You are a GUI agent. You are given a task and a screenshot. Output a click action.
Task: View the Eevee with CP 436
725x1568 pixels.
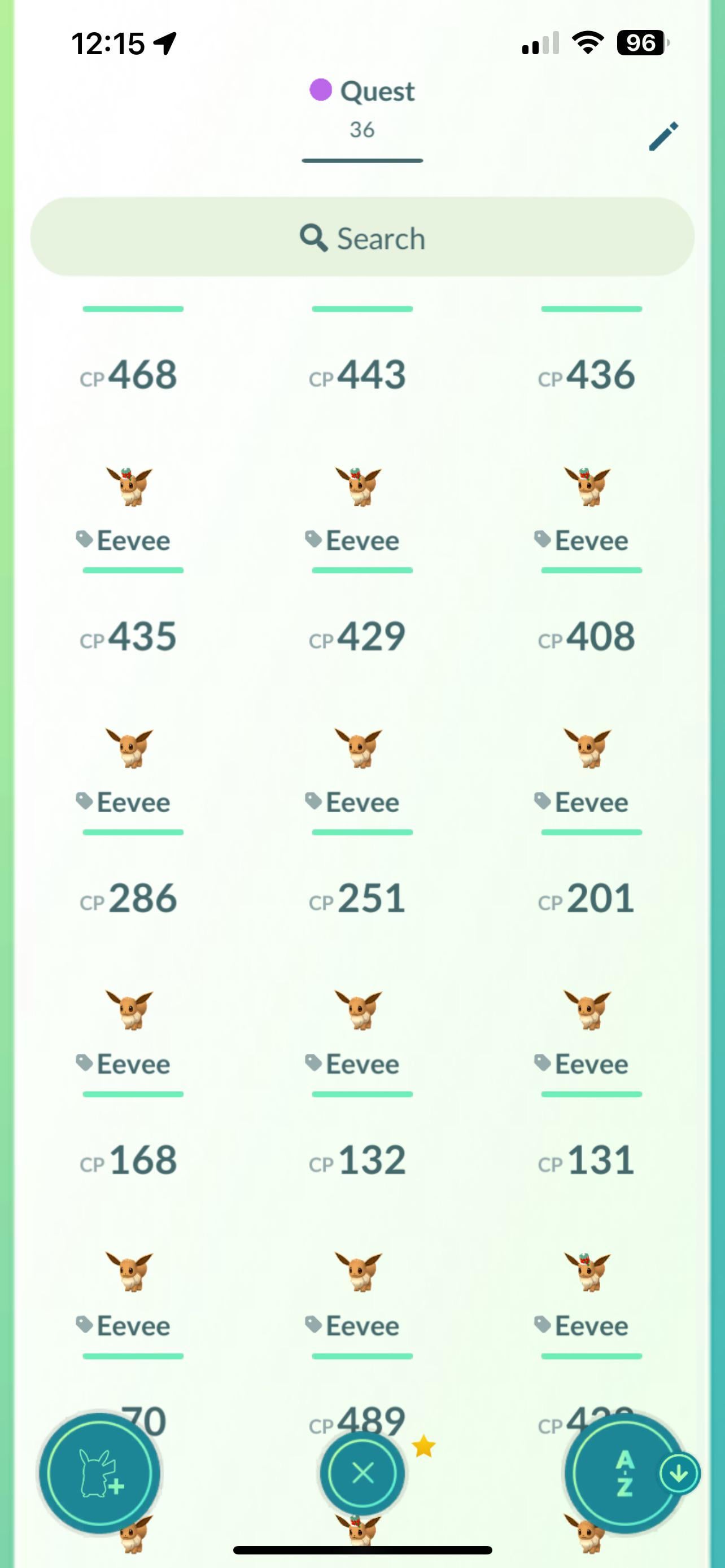587,487
